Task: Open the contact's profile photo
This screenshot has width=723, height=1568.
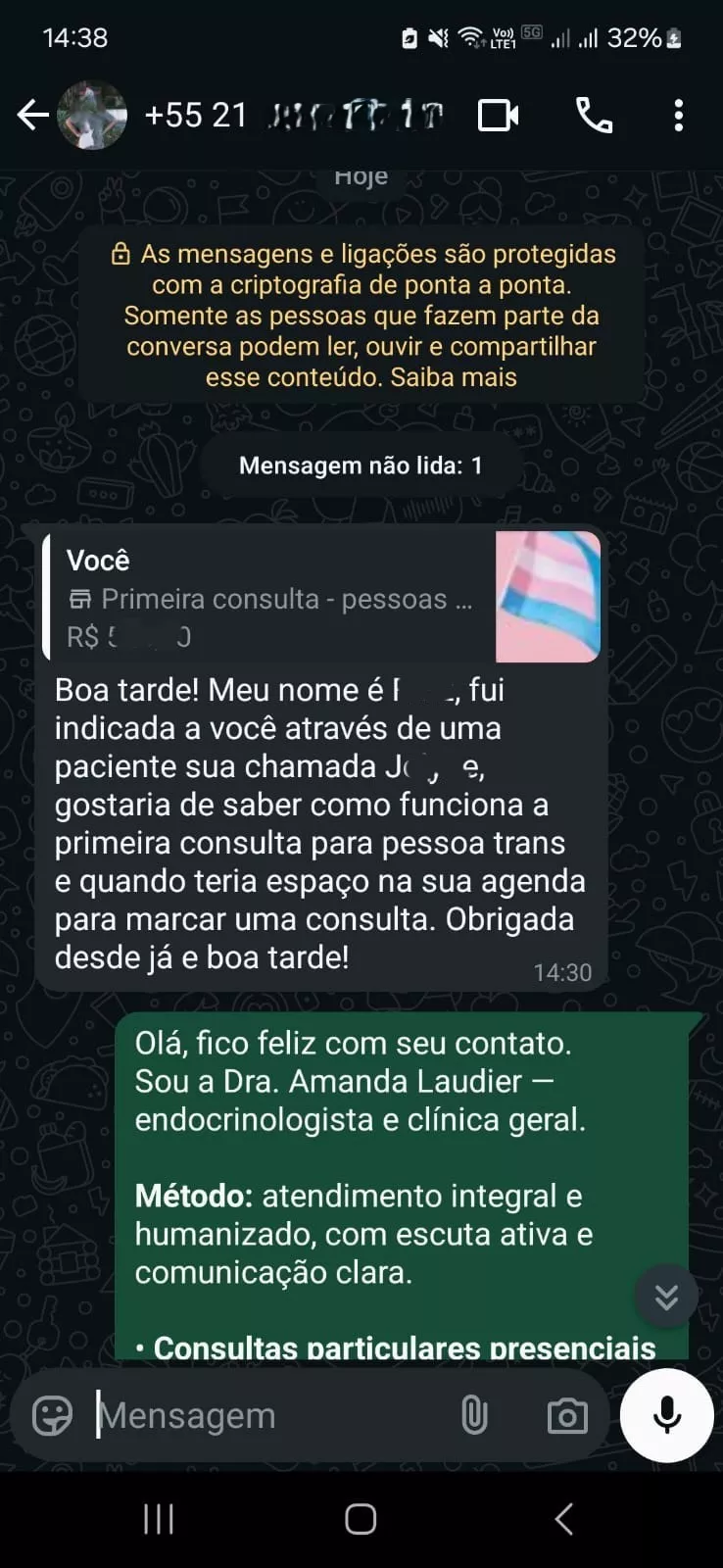Action: [x=92, y=116]
